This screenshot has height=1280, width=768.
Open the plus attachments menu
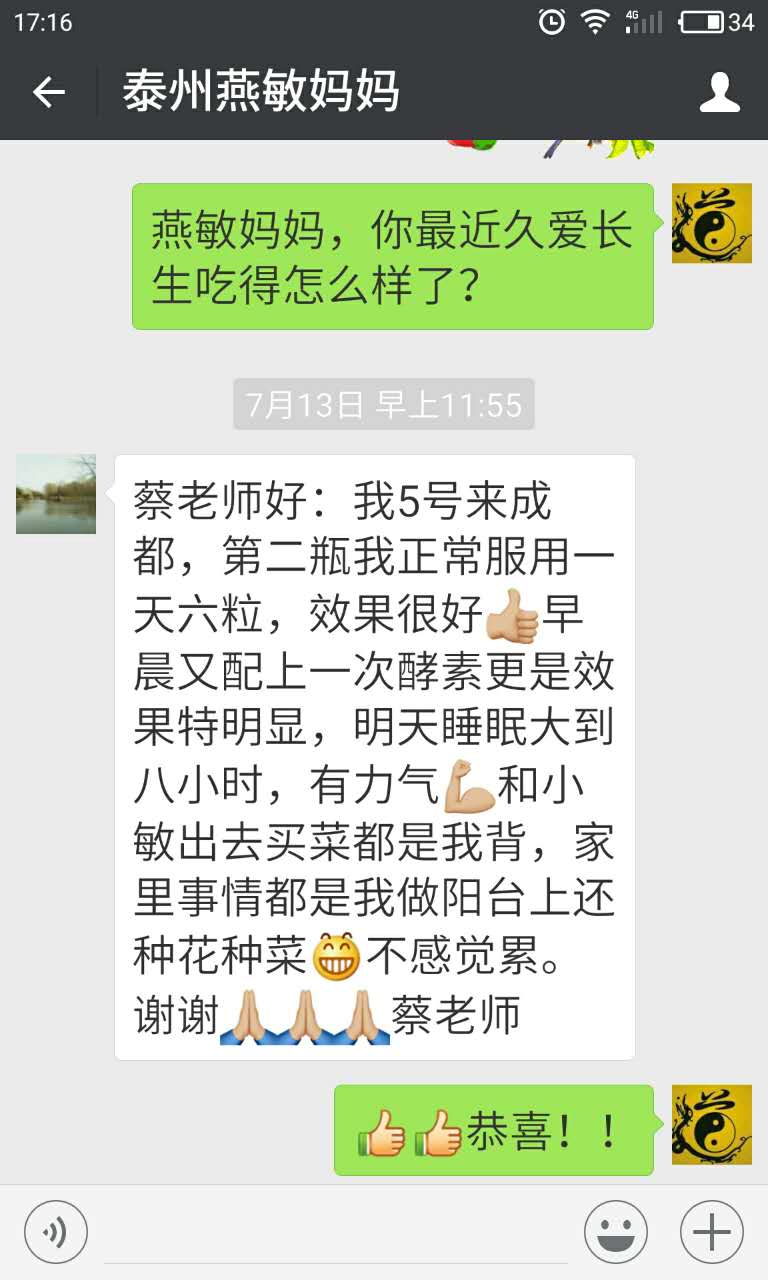coord(711,1232)
